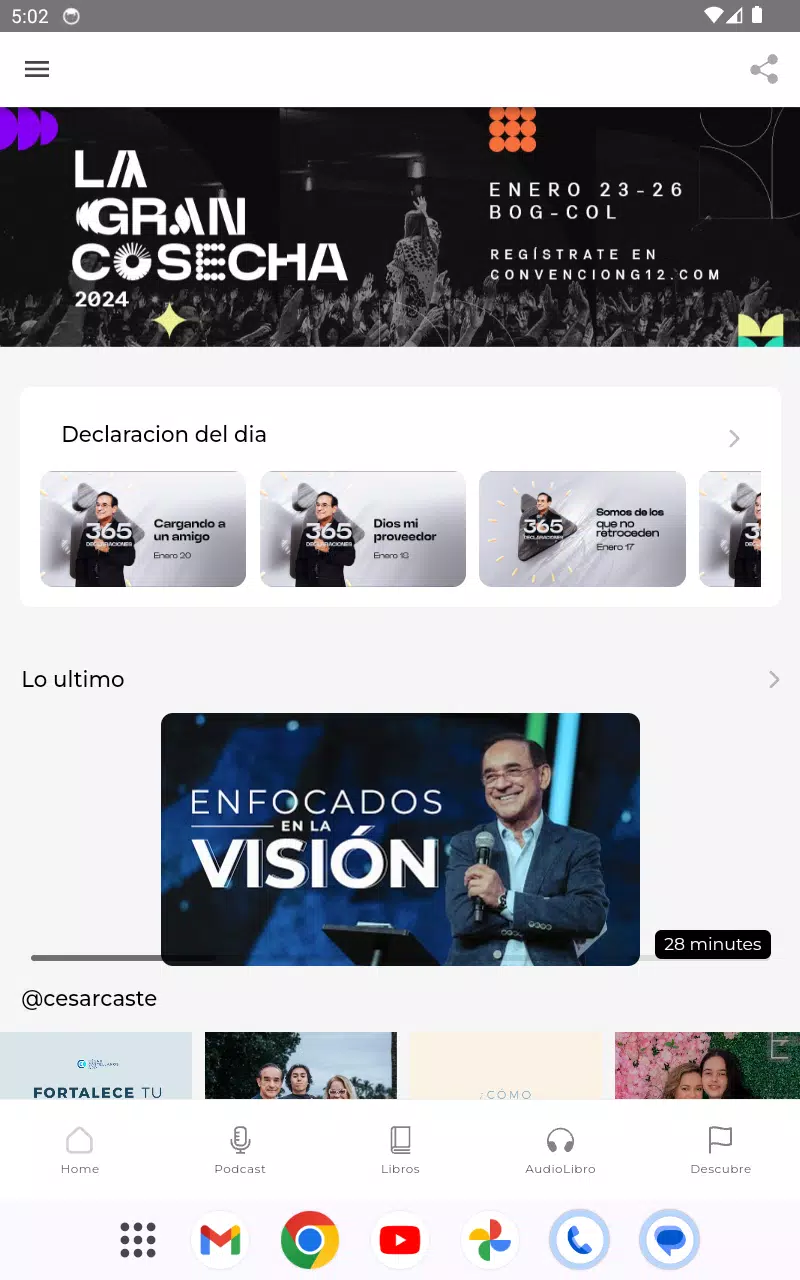
Task: Open YouTube from the dock
Action: click(400, 1240)
